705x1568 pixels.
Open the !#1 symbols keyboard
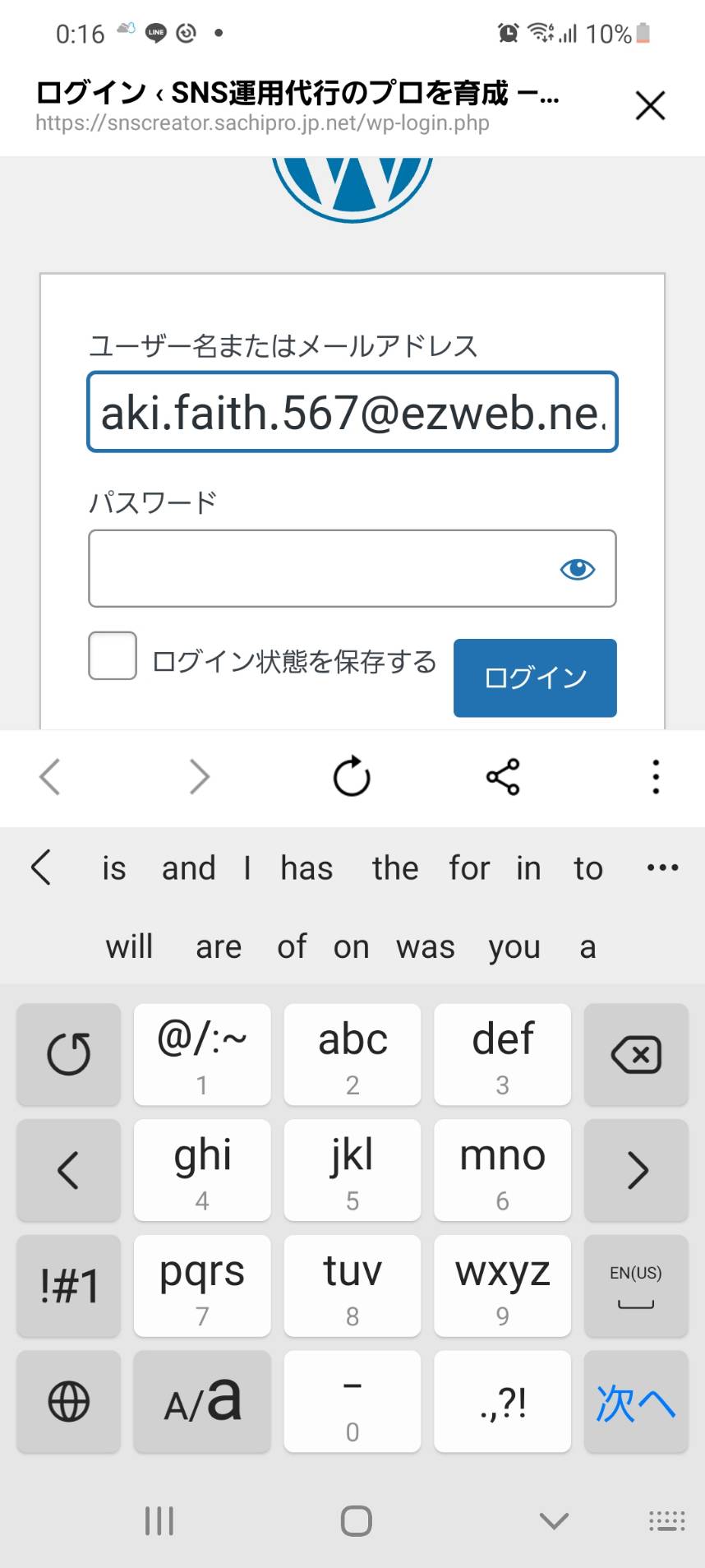click(x=69, y=1286)
